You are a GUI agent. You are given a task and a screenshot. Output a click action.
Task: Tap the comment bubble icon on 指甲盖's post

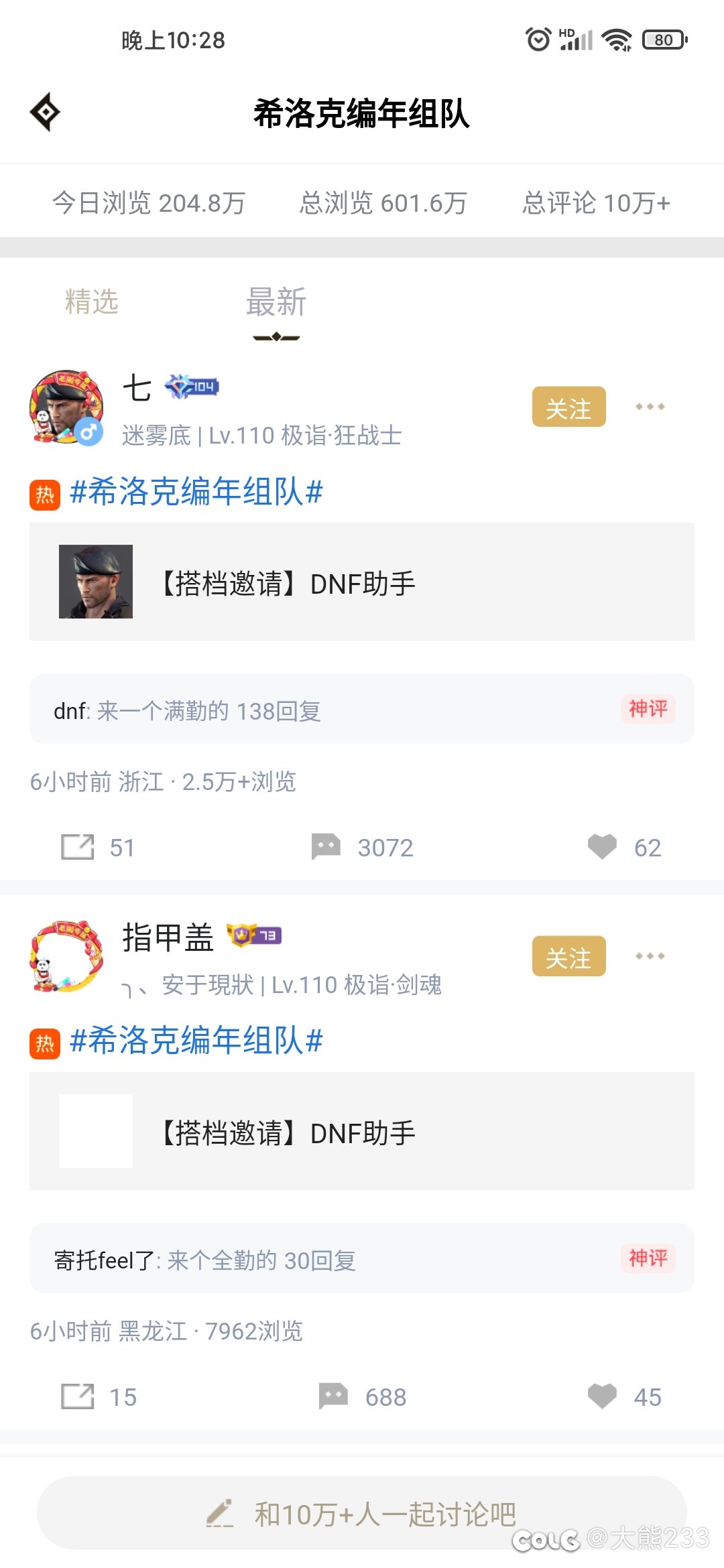(333, 1396)
